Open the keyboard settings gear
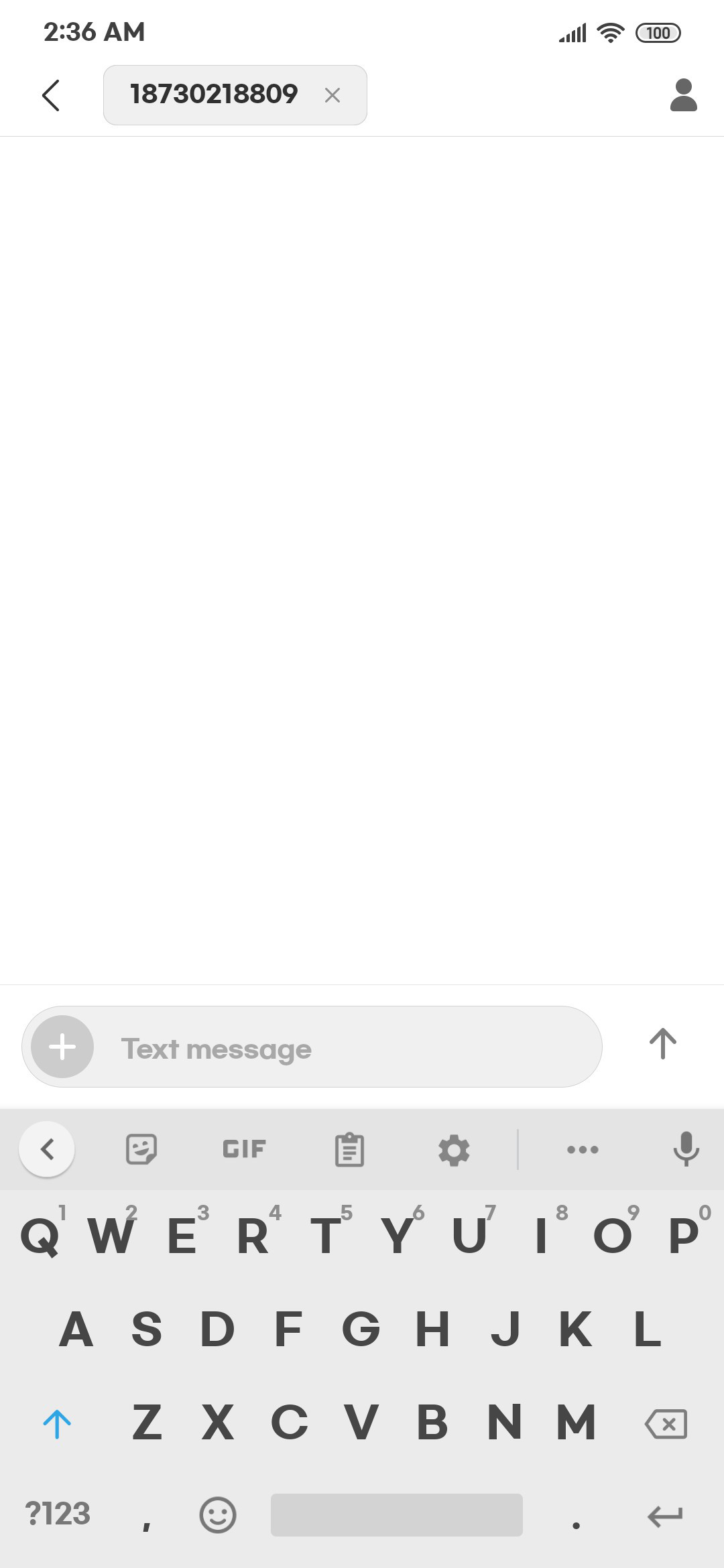 (454, 1151)
